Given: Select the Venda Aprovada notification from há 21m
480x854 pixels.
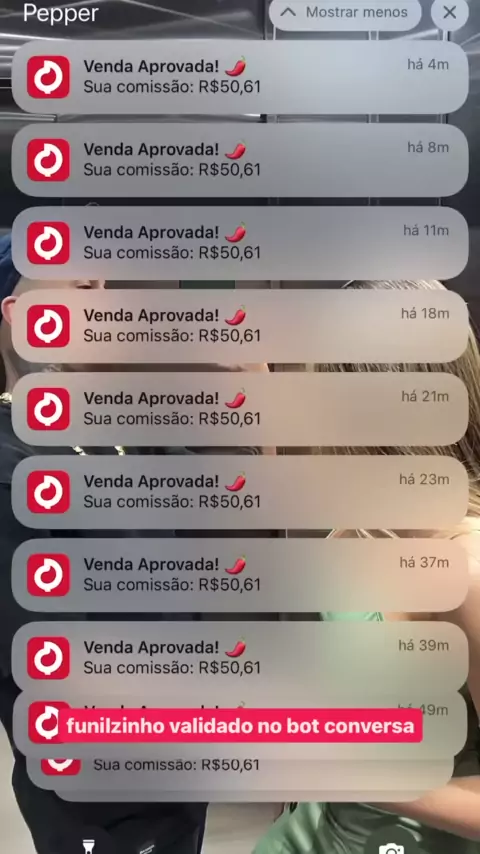Looking at the screenshot, I should click(x=240, y=409).
